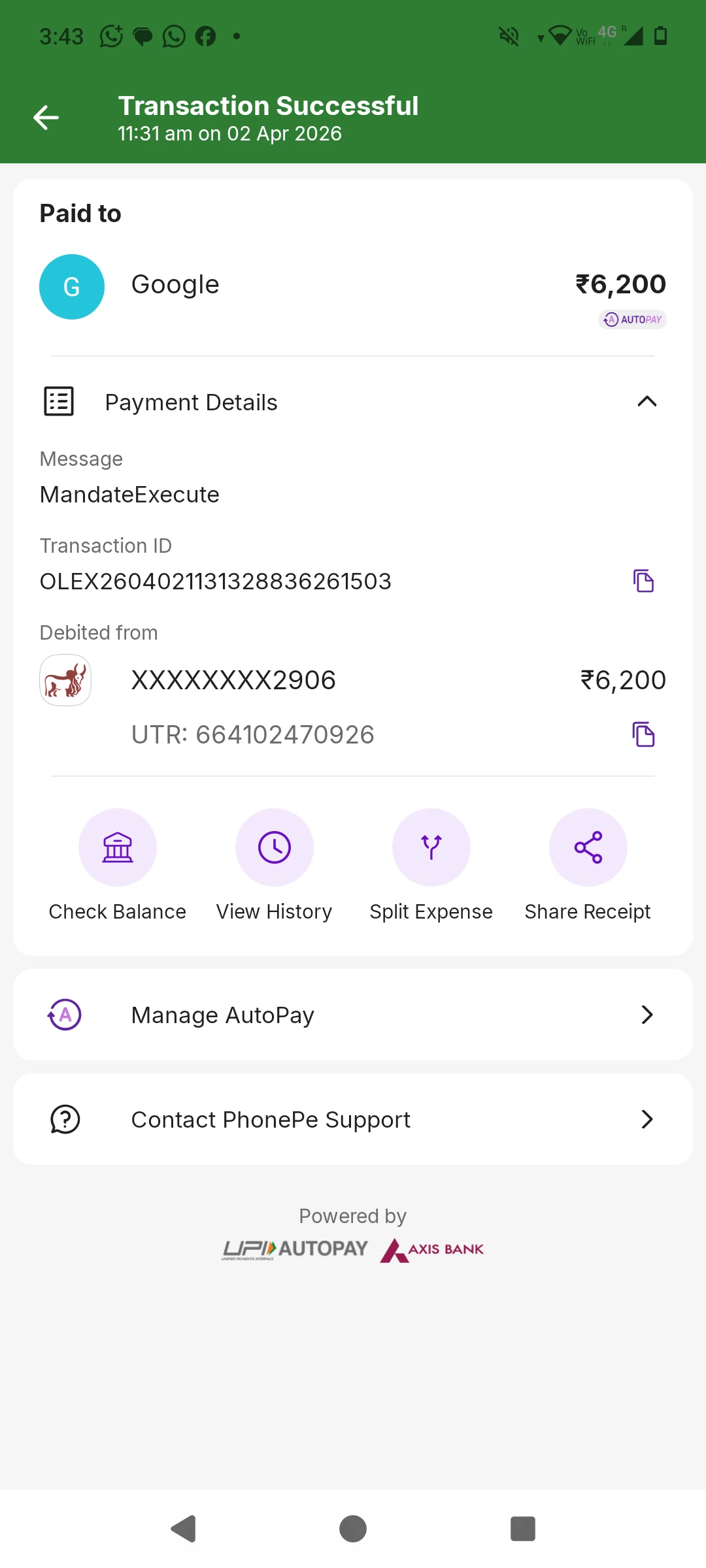Open recent apps from the navigation bar
This screenshot has height=1568, width=706.
[x=522, y=1529]
